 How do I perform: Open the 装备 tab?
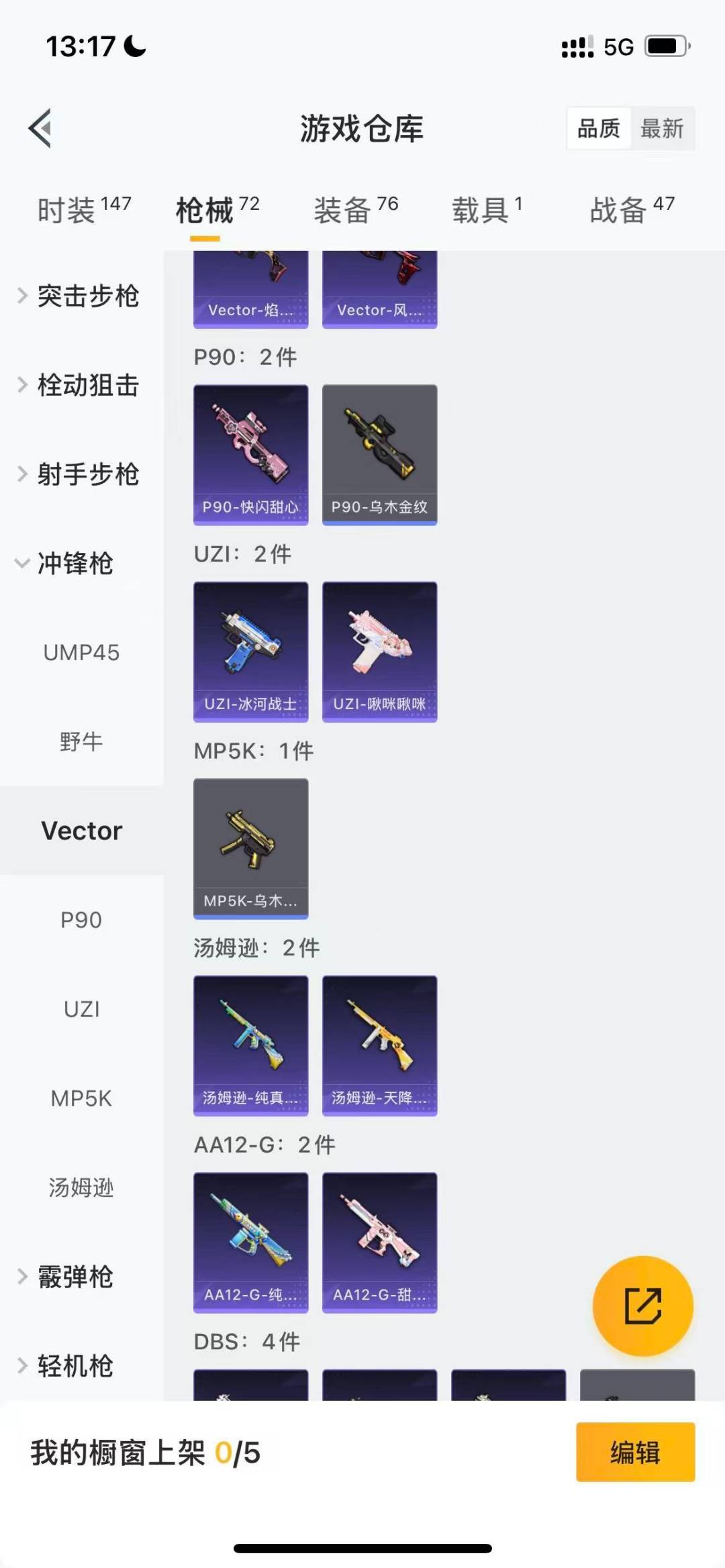(x=344, y=209)
